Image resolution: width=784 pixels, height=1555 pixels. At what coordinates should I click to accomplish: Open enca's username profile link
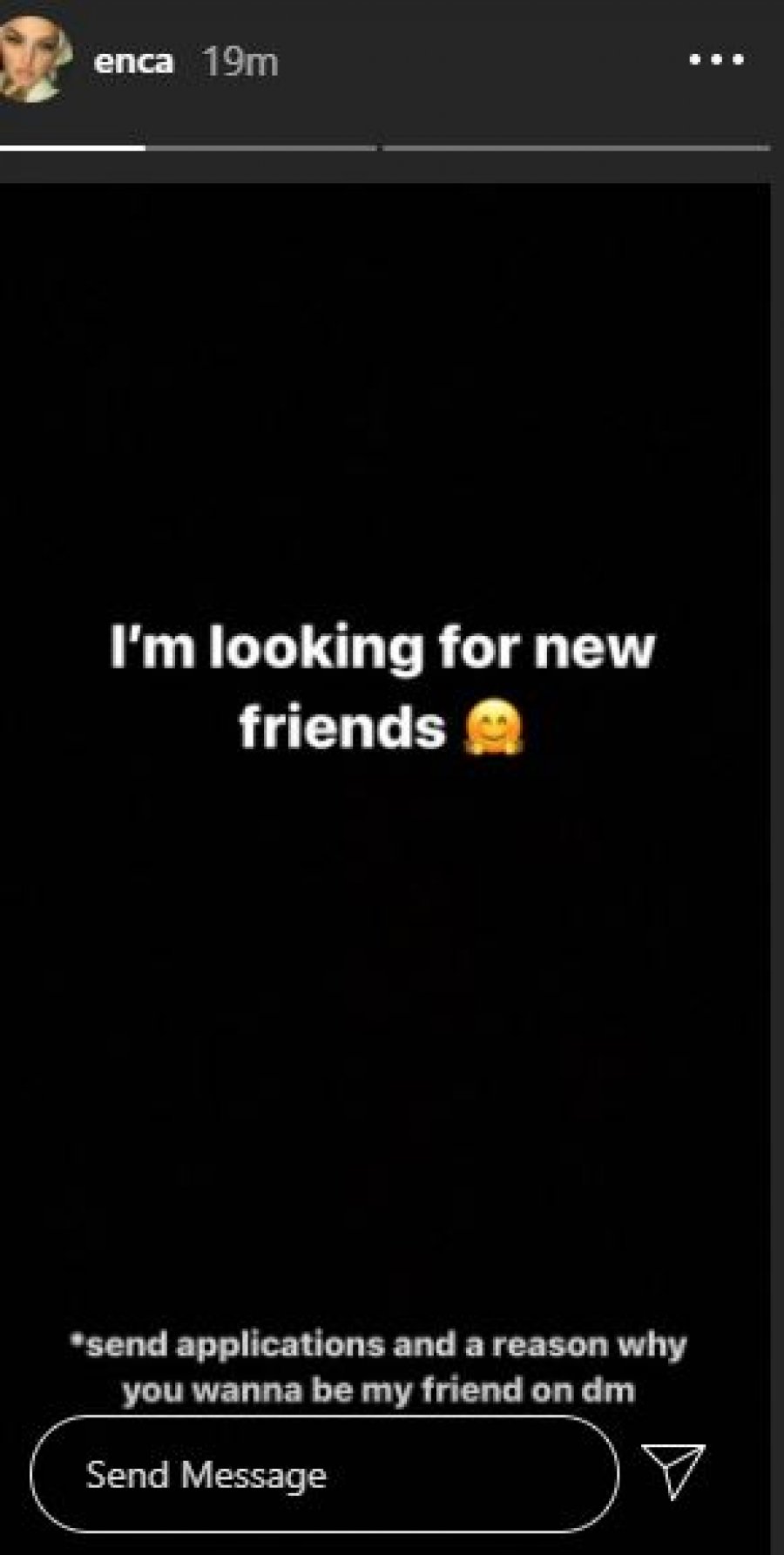(133, 63)
